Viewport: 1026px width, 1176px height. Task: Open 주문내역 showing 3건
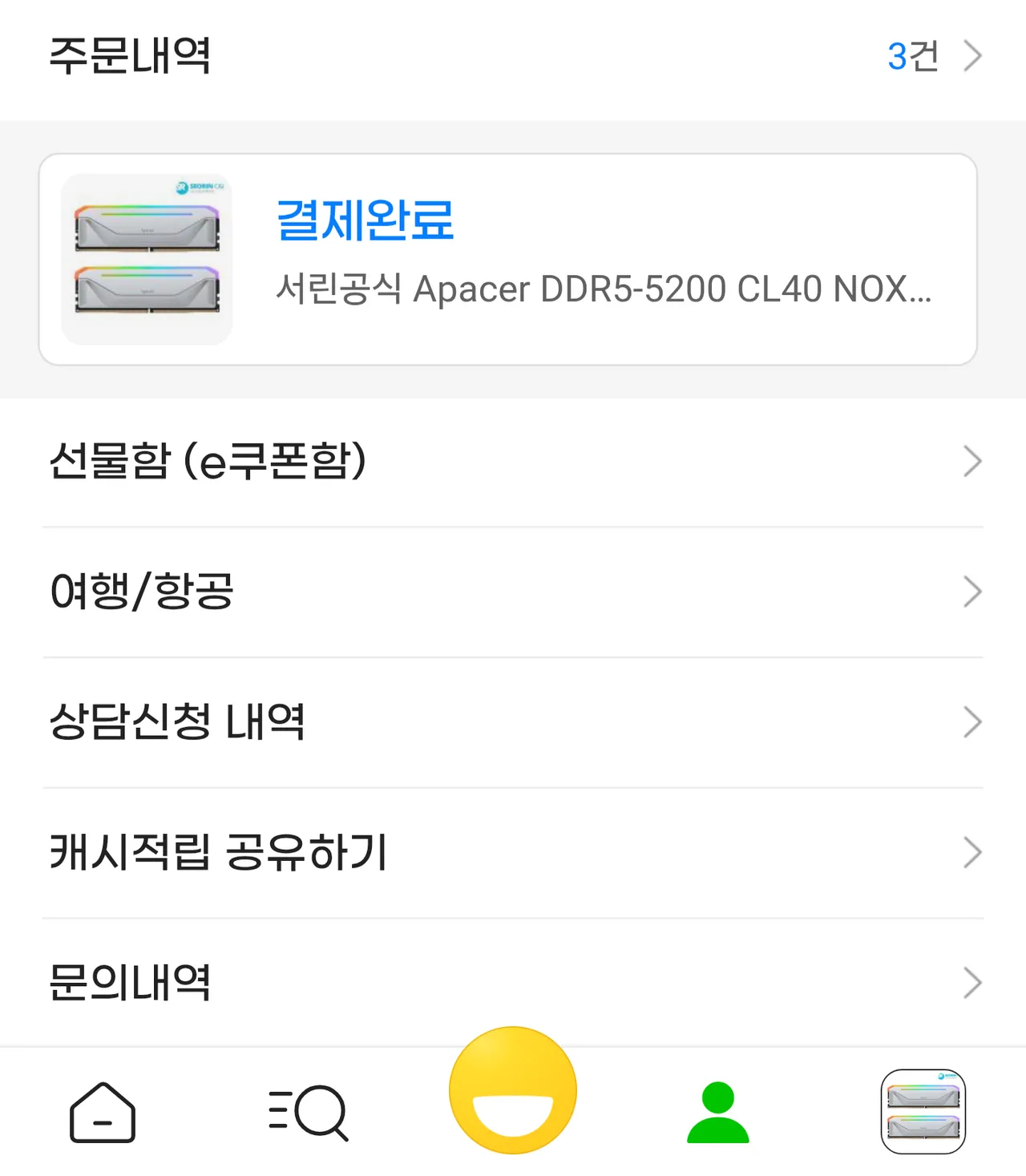[x=934, y=56]
